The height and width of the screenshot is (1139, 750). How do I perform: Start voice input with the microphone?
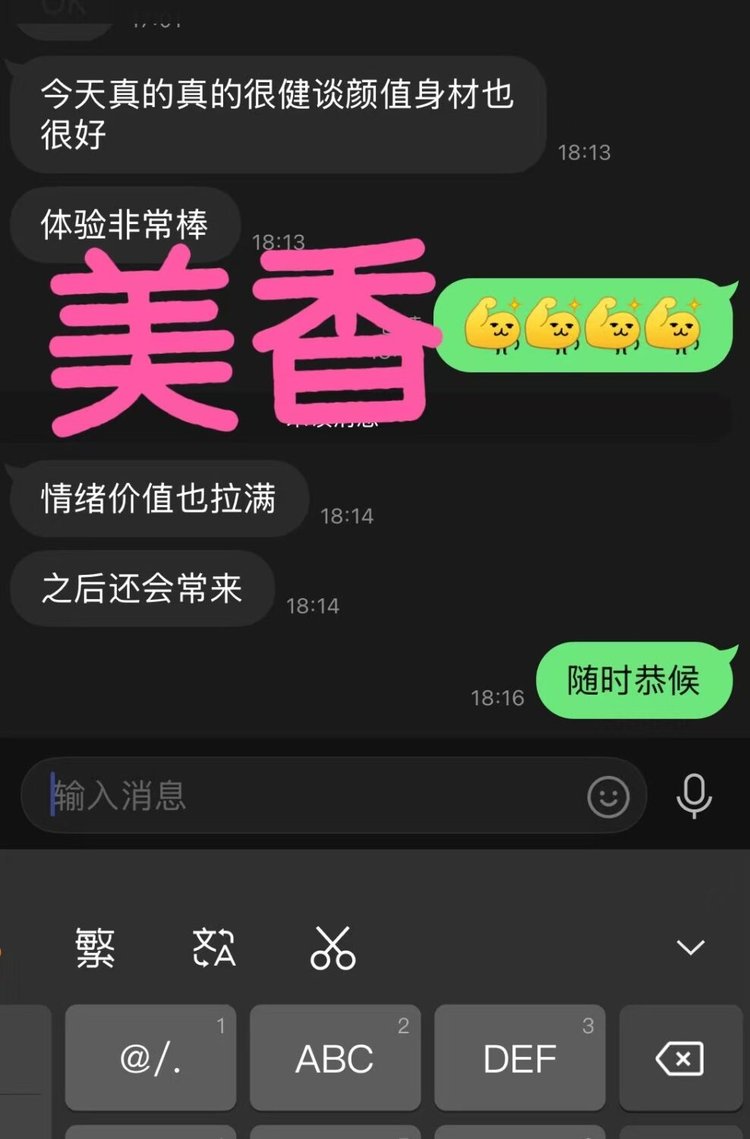pos(694,797)
